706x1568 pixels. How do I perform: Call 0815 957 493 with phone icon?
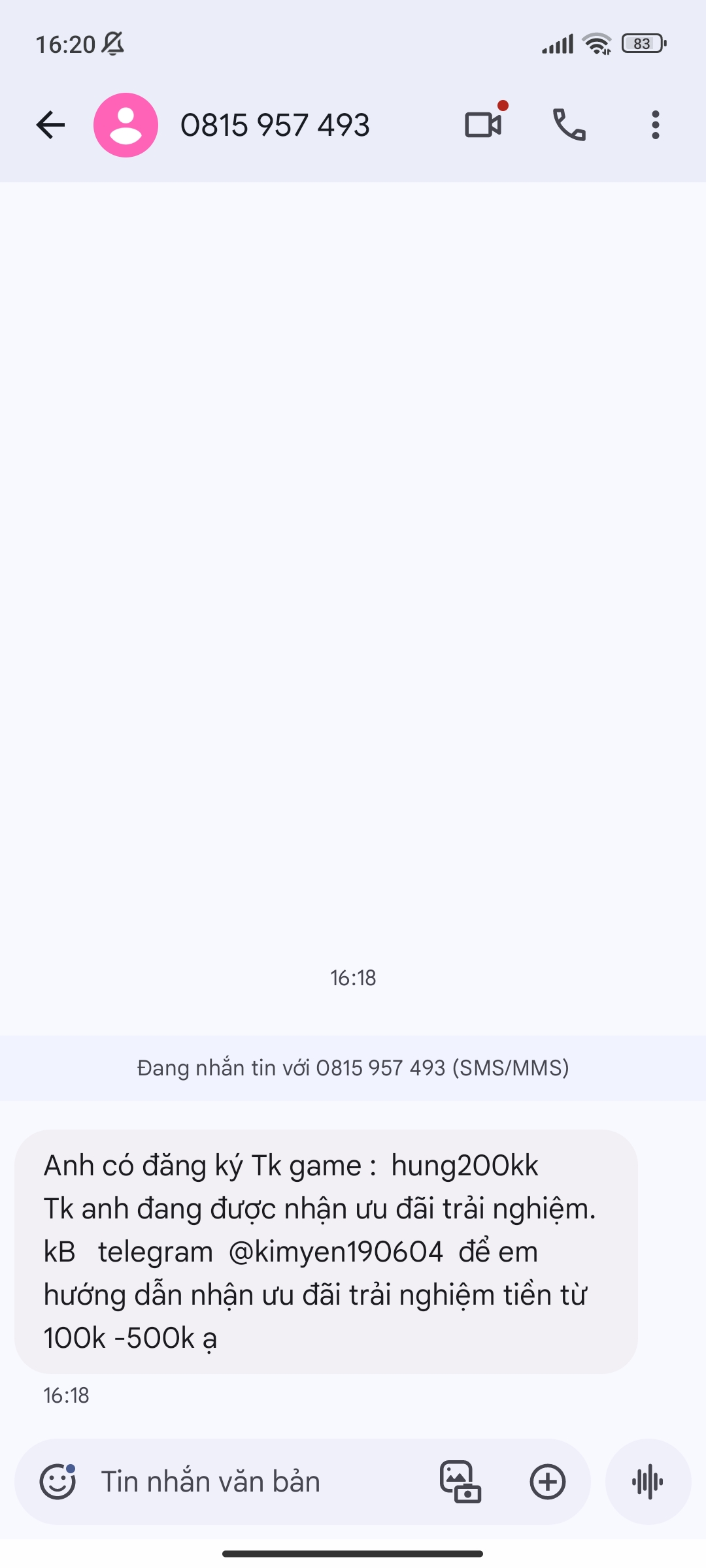569,125
